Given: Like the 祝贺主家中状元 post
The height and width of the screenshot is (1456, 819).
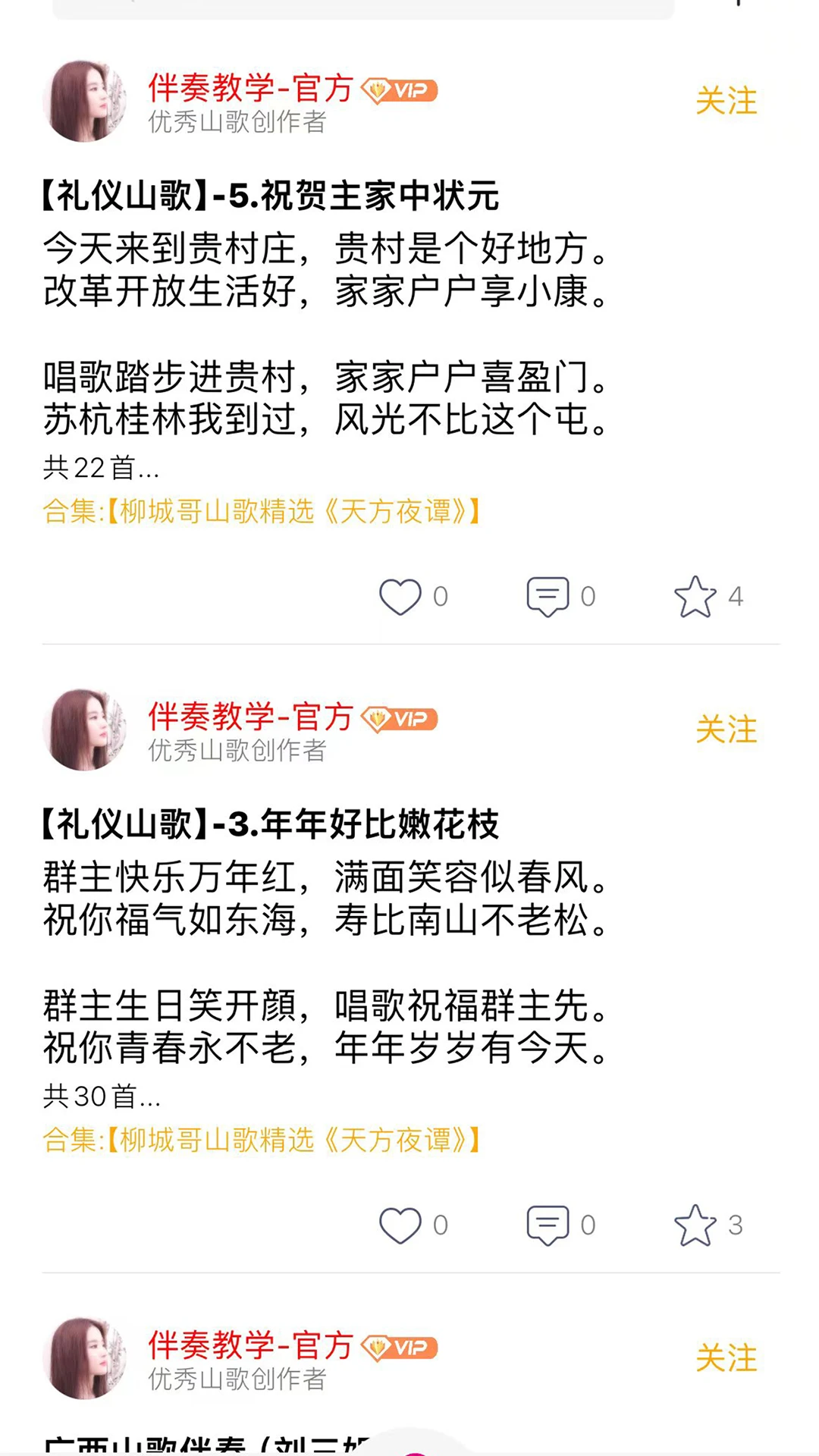Looking at the screenshot, I should pyautogui.click(x=400, y=596).
